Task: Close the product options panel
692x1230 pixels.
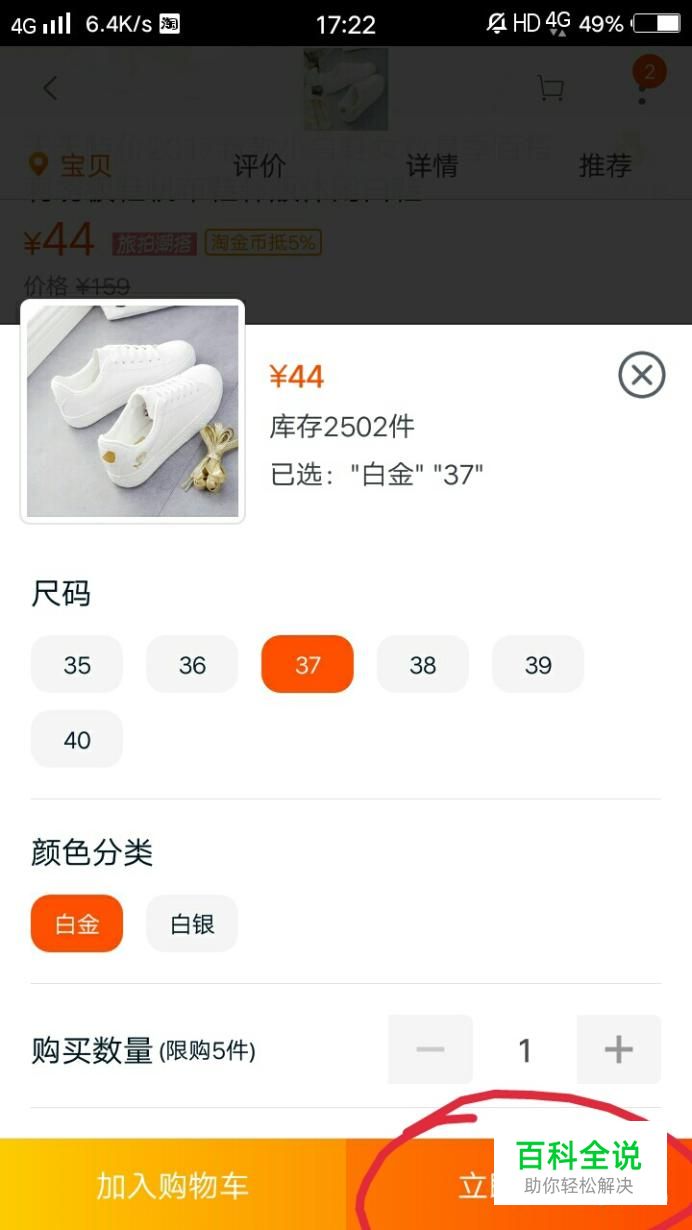Action: 642,375
